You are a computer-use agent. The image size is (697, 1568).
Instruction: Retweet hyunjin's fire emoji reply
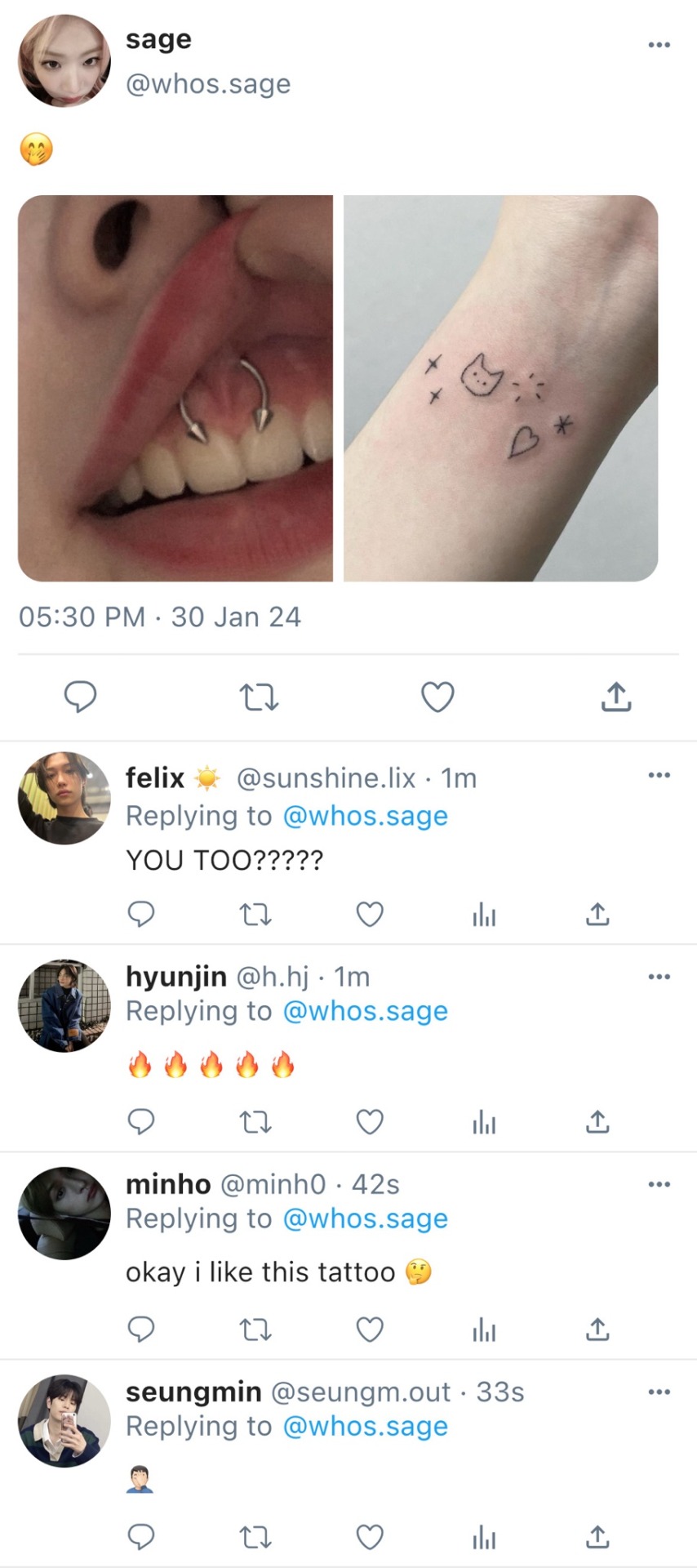255,1122
